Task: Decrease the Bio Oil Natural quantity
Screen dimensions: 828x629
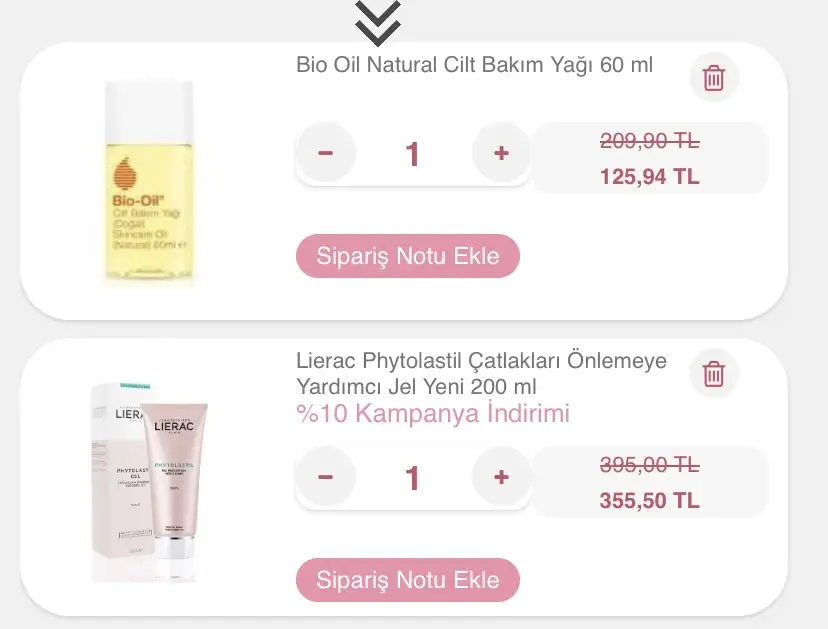Action: point(325,153)
